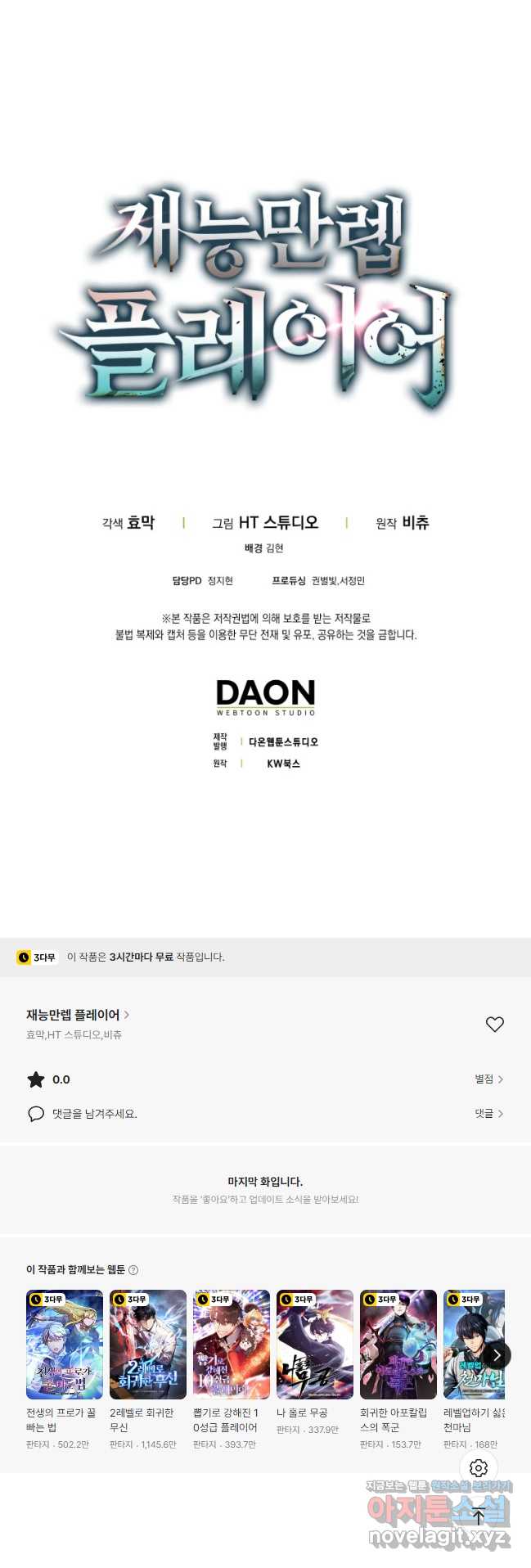The width and height of the screenshot is (531, 1568).
Task: Jump back to top of the page
Action: tap(479, 1515)
